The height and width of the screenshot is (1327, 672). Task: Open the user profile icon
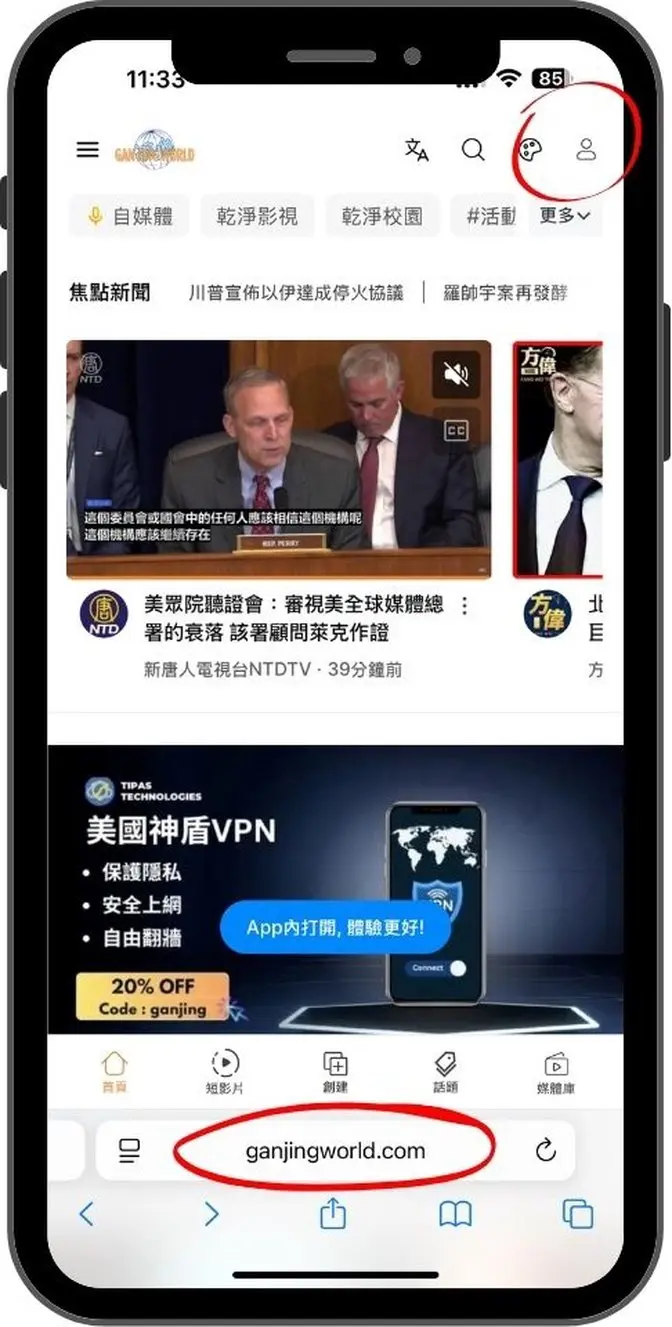586,150
